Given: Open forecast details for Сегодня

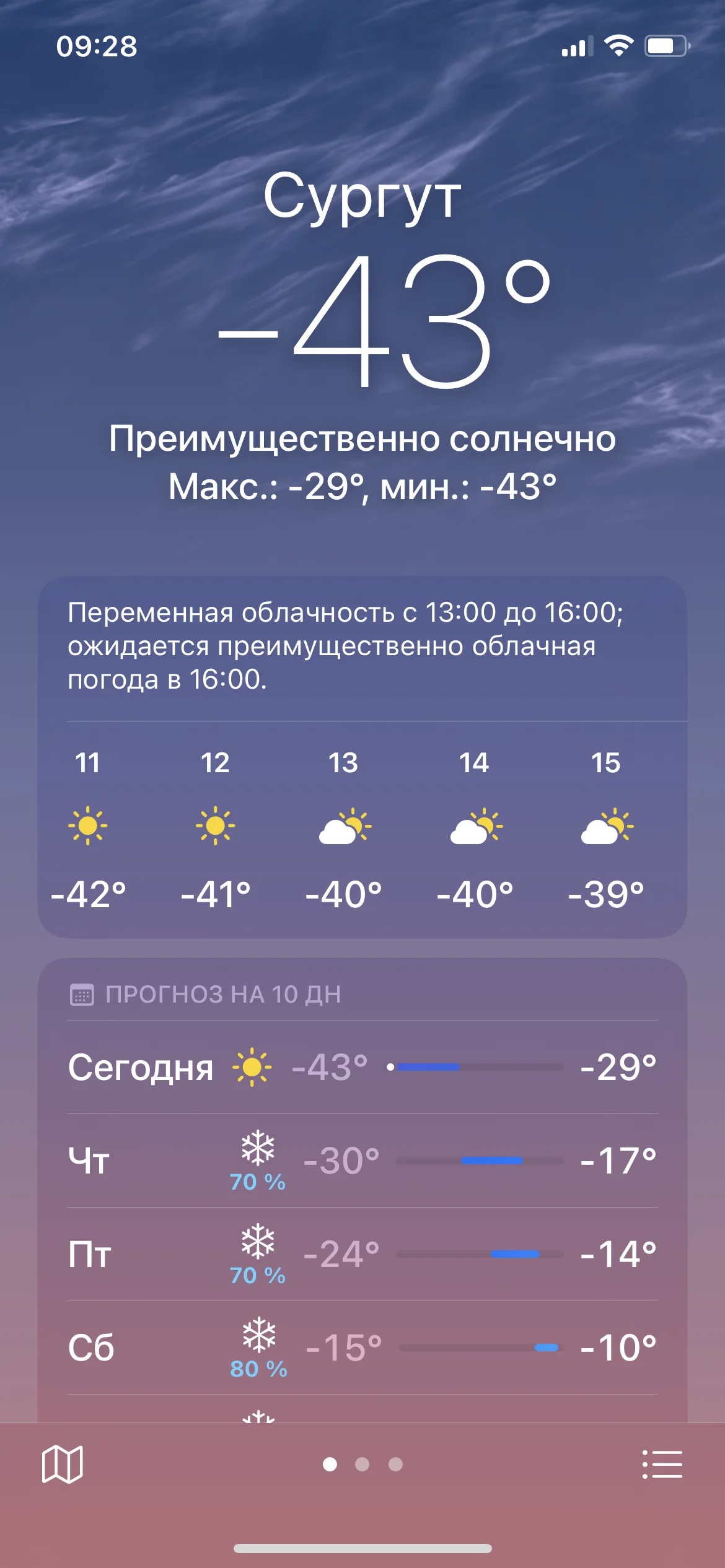Looking at the screenshot, I should [362, 1067].
